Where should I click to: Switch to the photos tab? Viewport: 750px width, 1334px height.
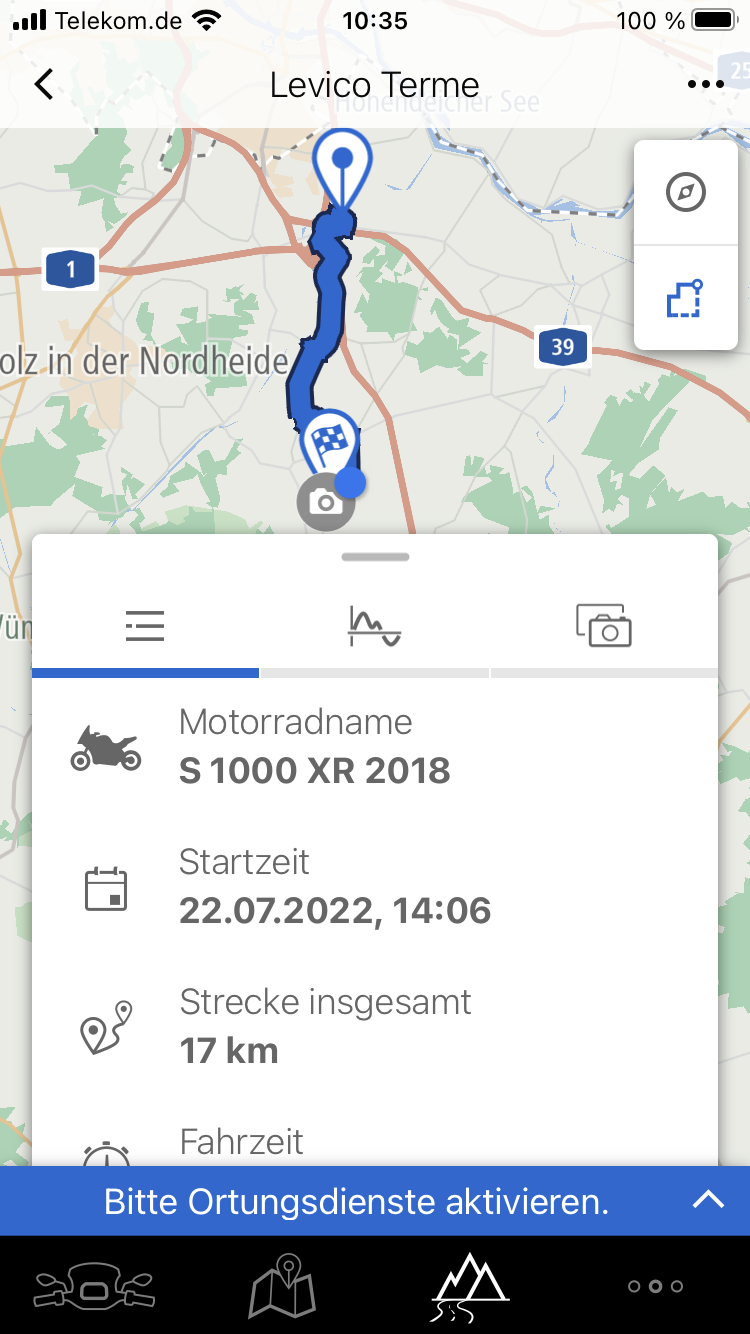click(604, 627)
